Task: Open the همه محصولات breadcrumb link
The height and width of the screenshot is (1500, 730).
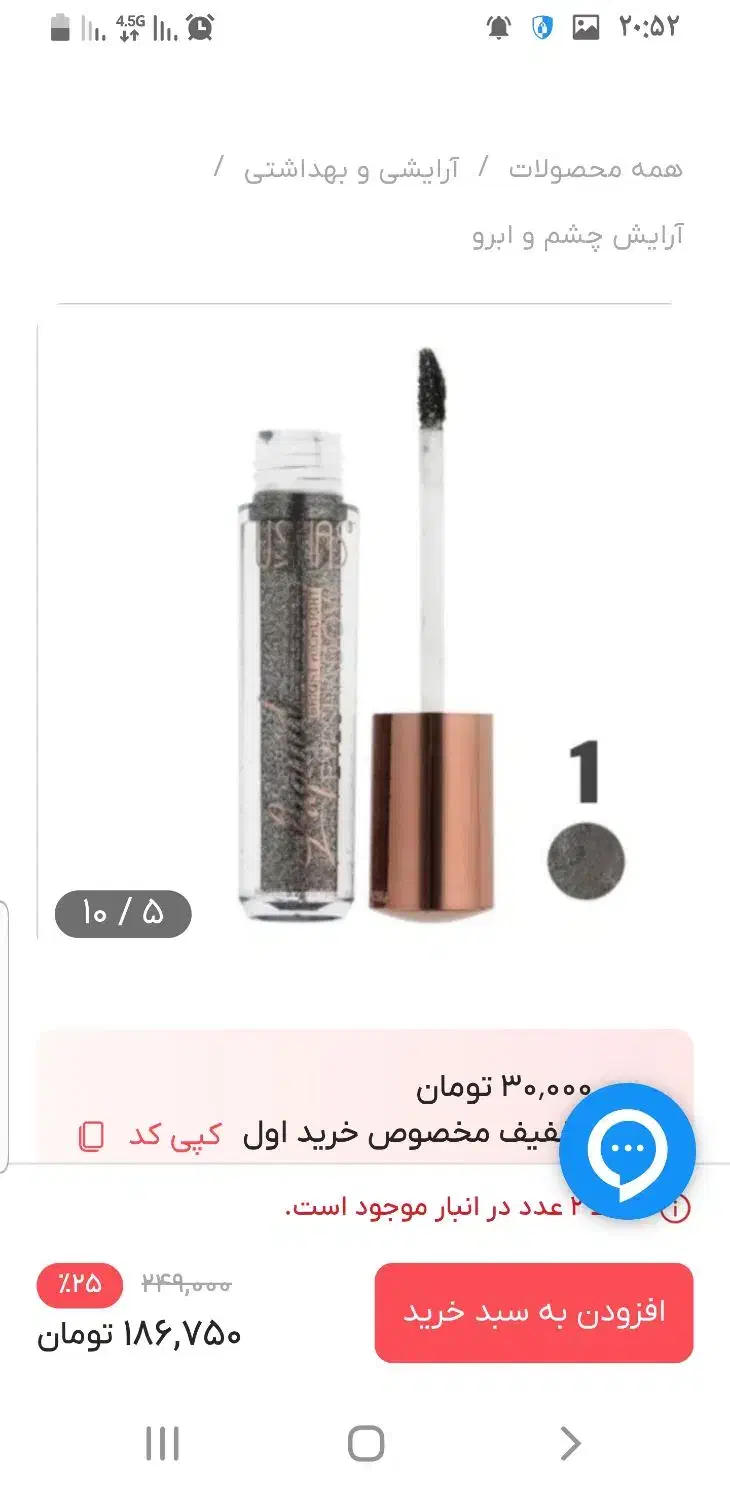Action: (x=595, y=169)
